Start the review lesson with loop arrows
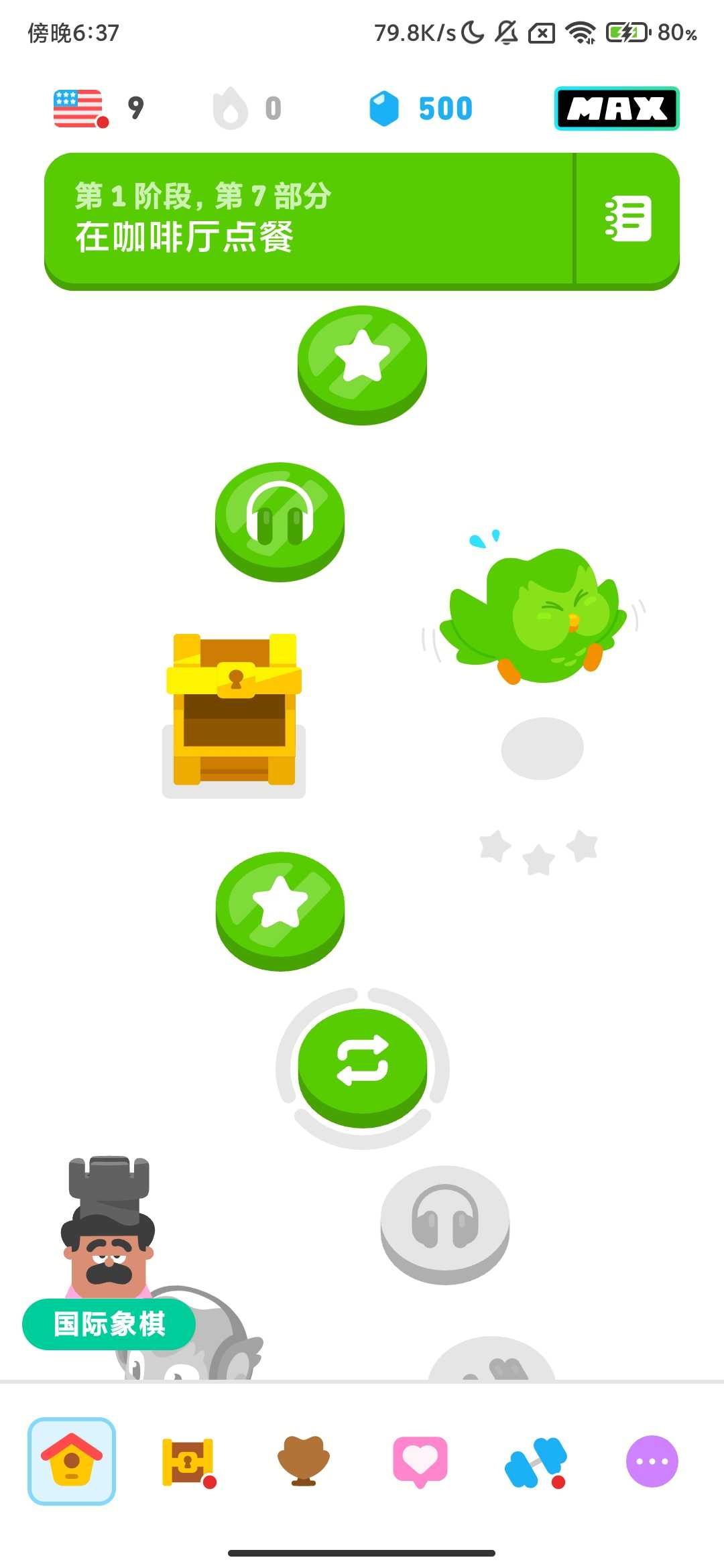 (x=362, y=1065)
